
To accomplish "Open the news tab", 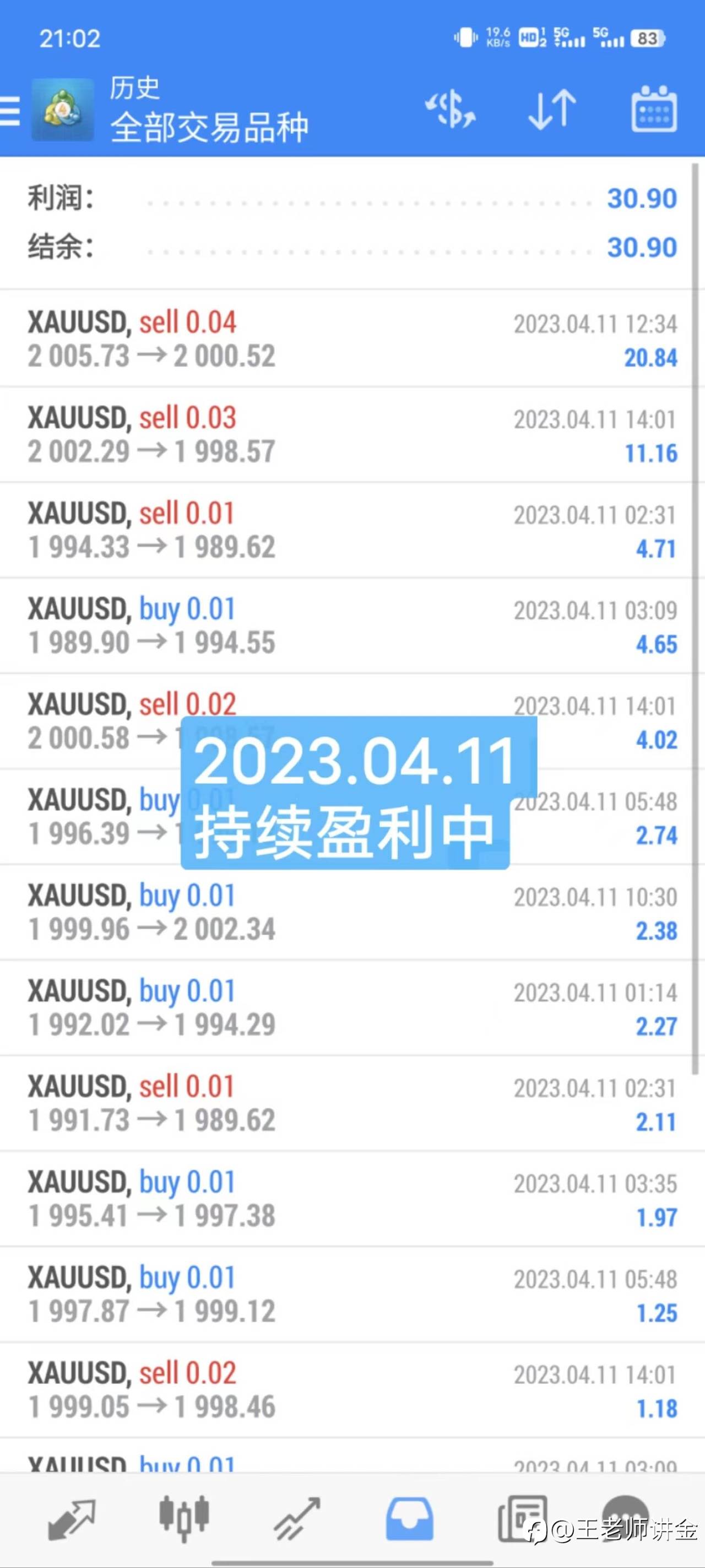I will point(522,1519).
